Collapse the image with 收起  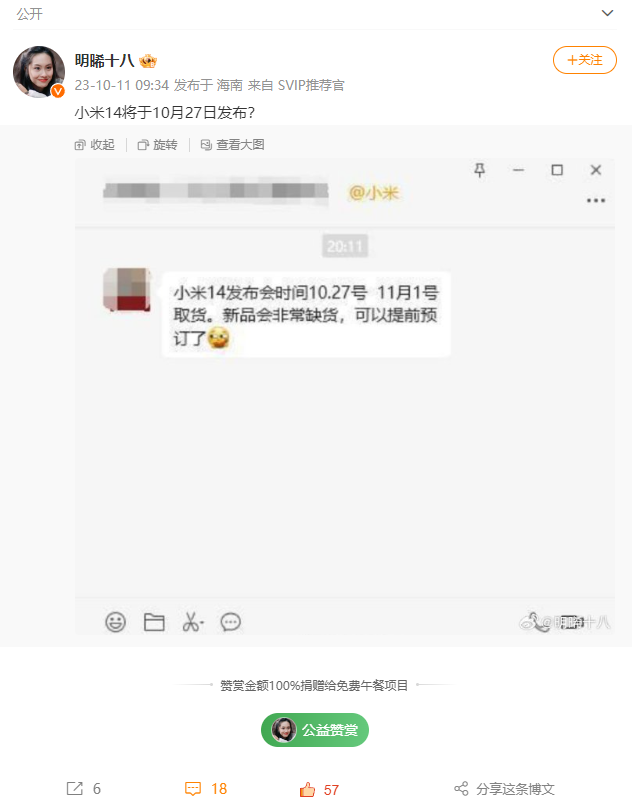(x=95, y=145)
